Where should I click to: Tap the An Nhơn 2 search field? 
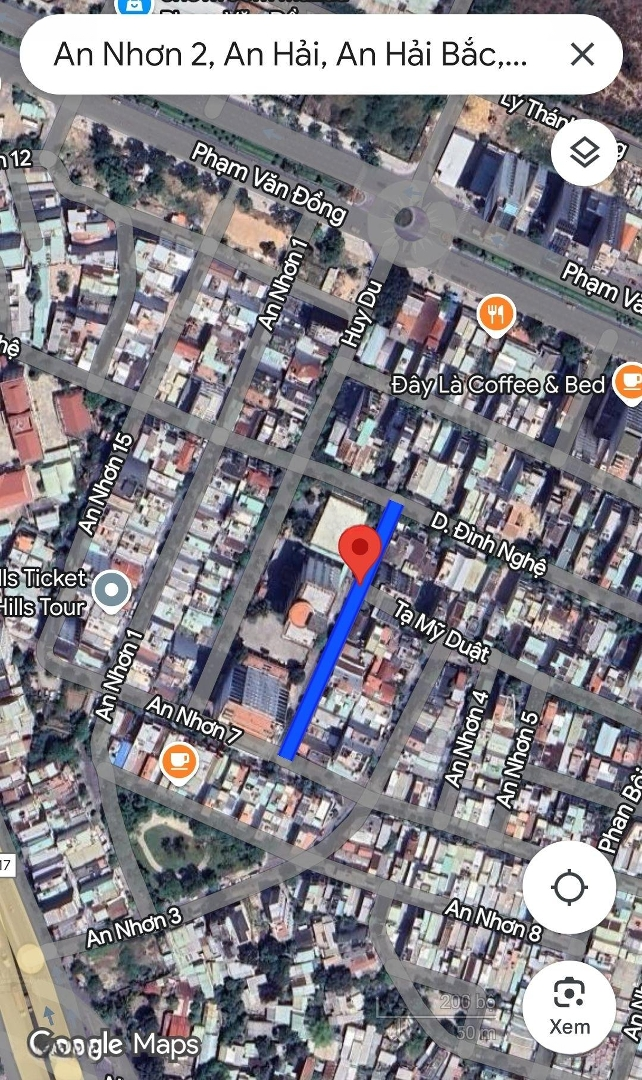click(x=290, y=55)
